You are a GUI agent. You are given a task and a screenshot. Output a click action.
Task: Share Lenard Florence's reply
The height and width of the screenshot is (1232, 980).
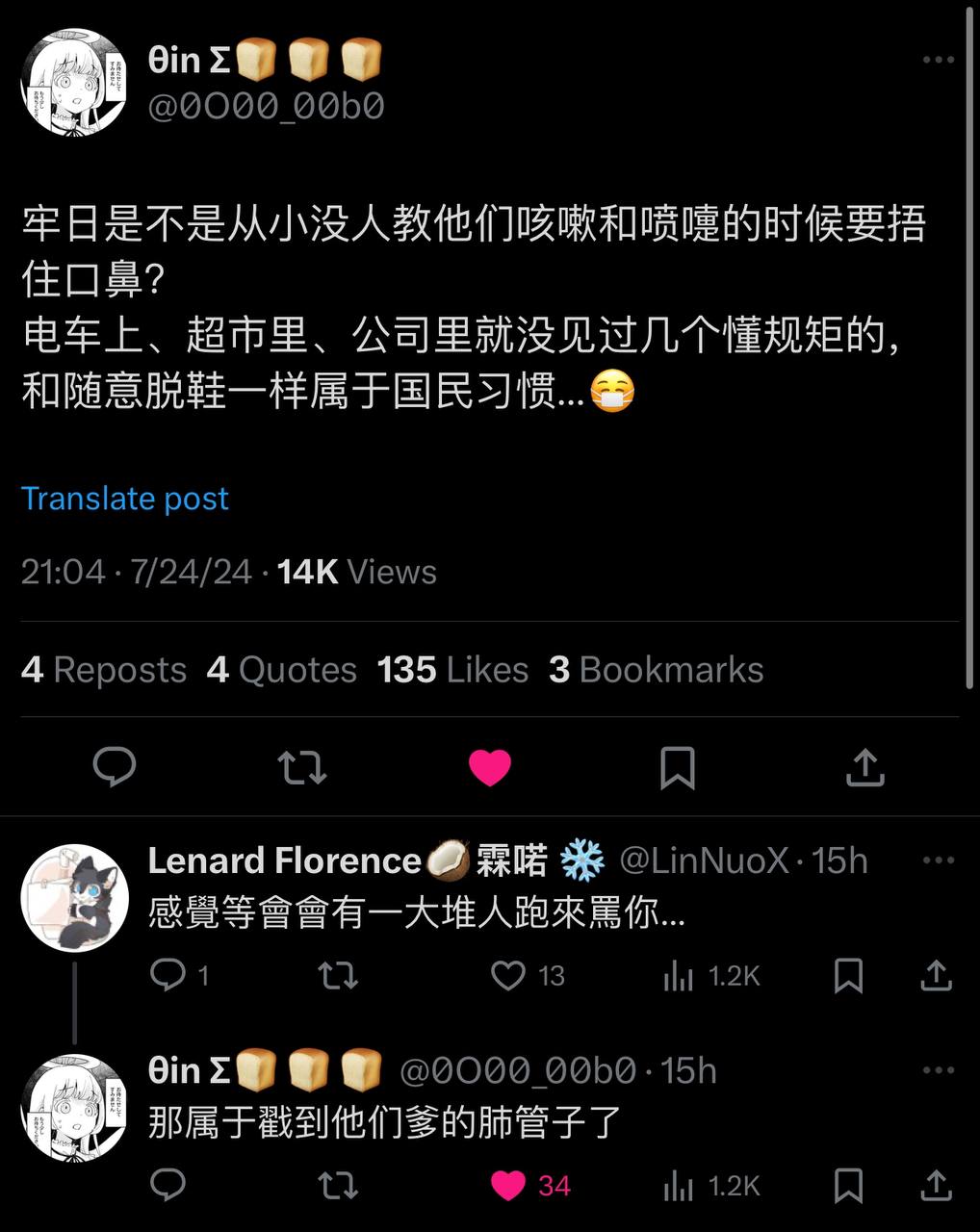pyautogui.click(x=936, y=976)
